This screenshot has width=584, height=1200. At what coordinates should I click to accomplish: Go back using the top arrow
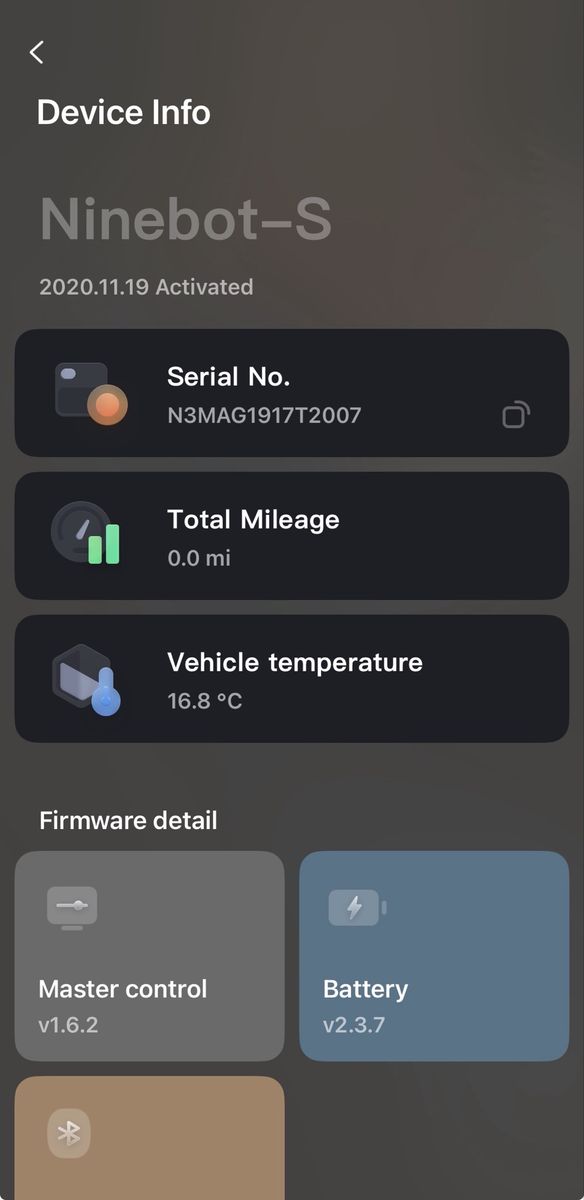(x=37, y=52)
